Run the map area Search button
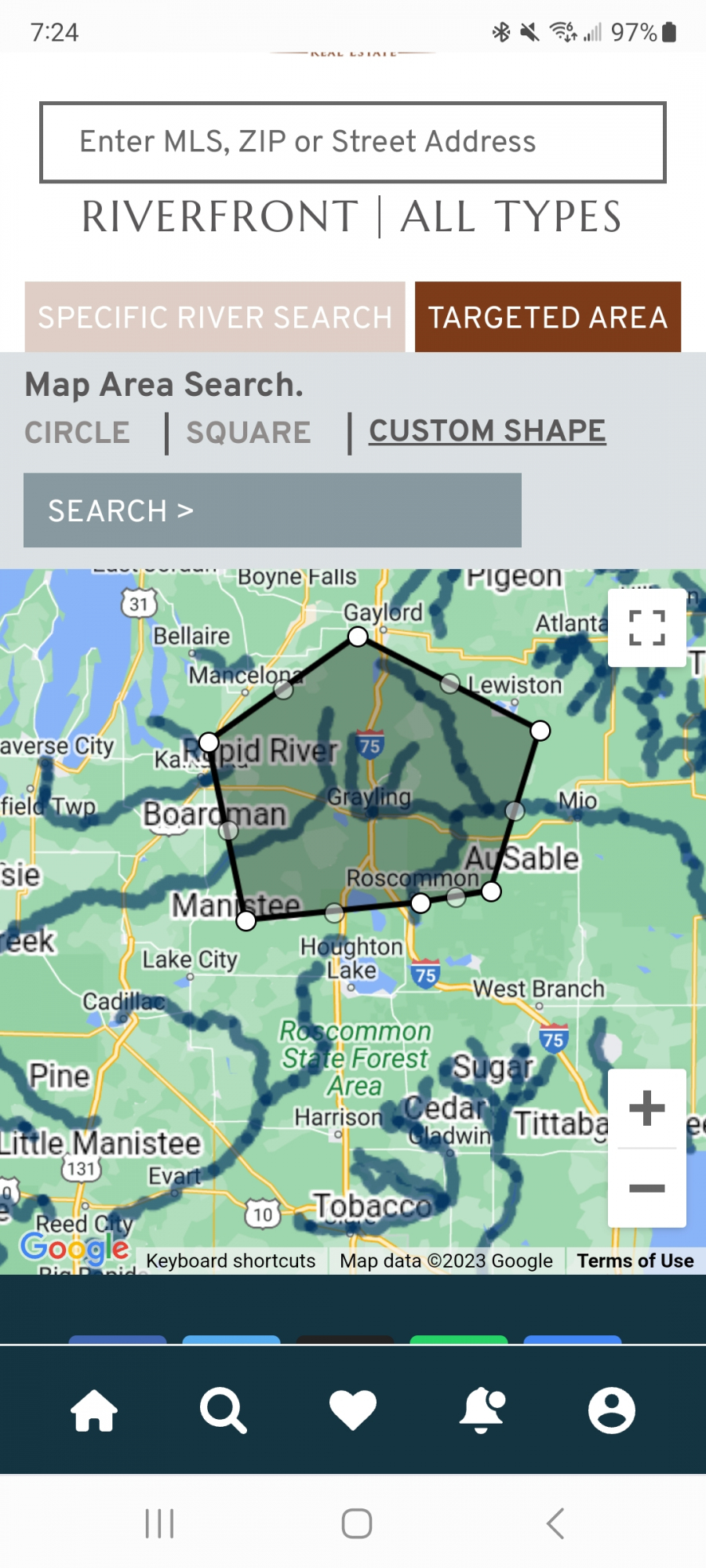The width and height of the screenshot is (706, 1568). click(x=272, y=510)
